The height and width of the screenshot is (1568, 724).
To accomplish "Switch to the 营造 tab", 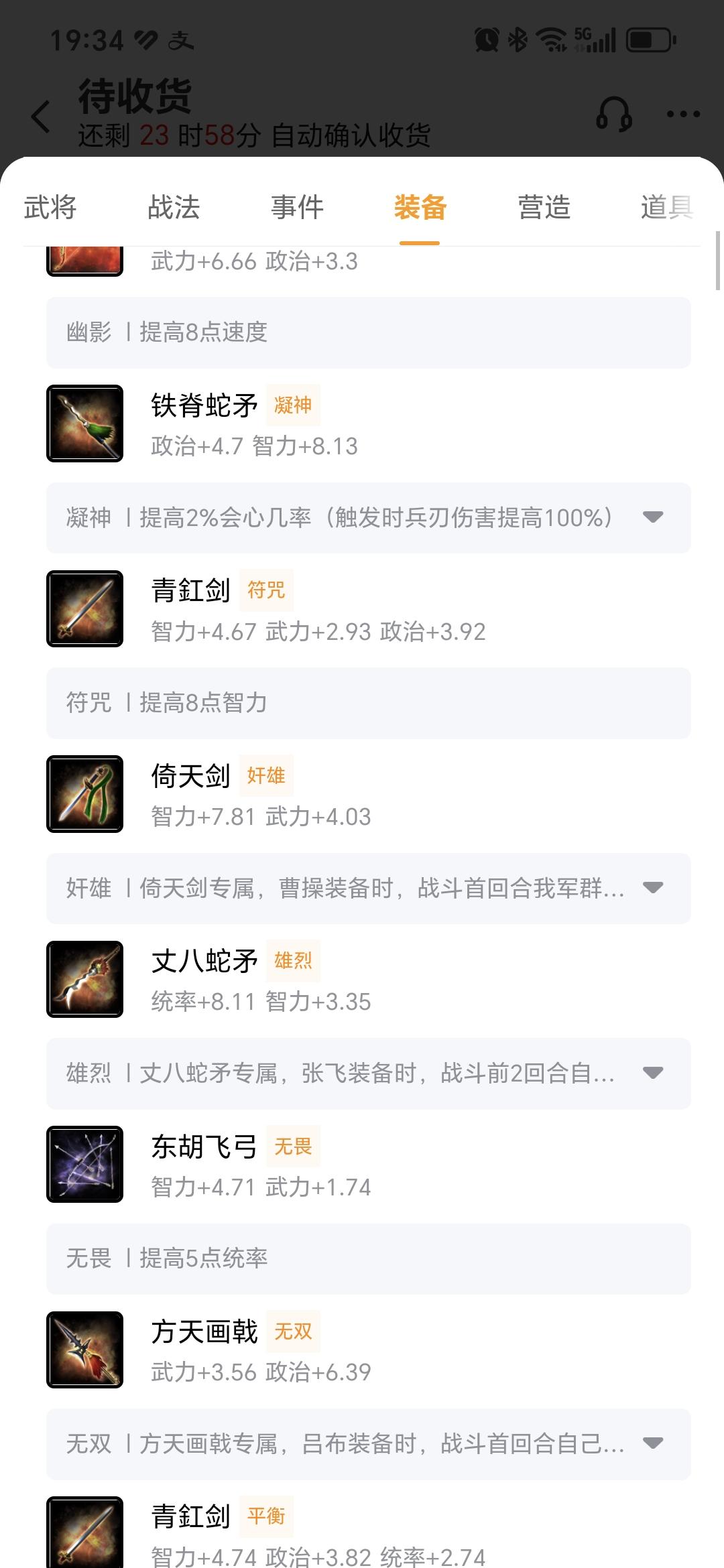I will click(x=544, y=207).
